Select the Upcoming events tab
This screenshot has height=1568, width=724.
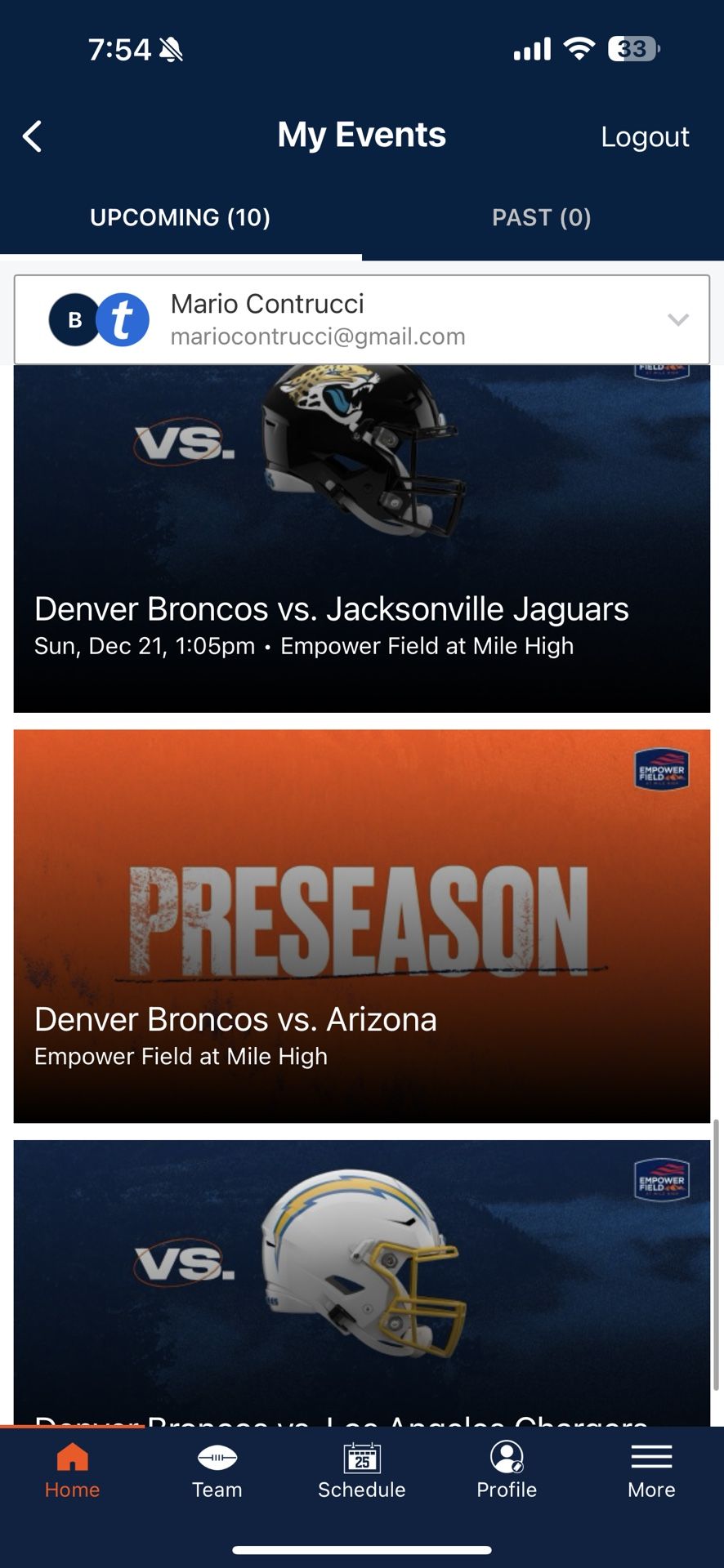pyautogui.click(x=180, y=217)
